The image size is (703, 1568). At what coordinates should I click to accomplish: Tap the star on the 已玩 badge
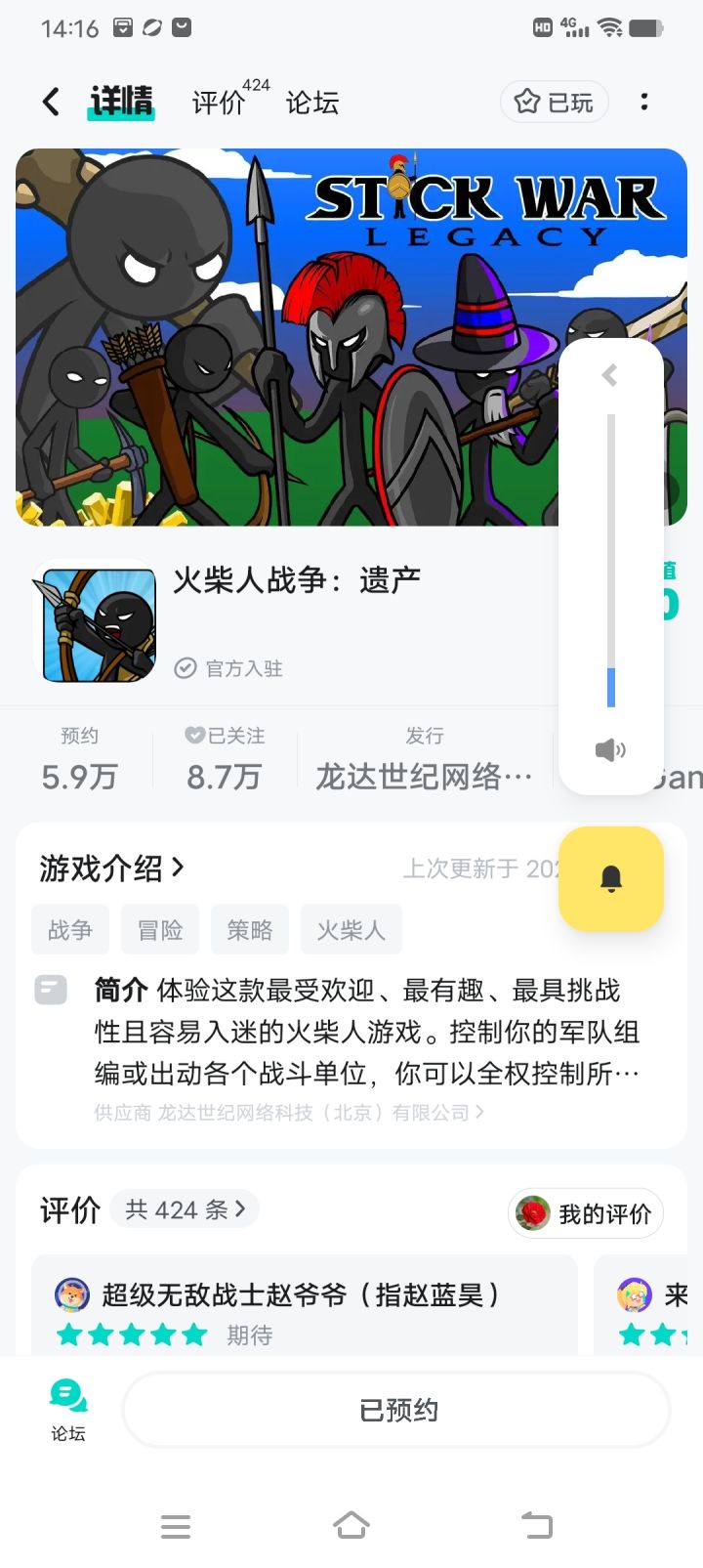[x=527, y=101]
